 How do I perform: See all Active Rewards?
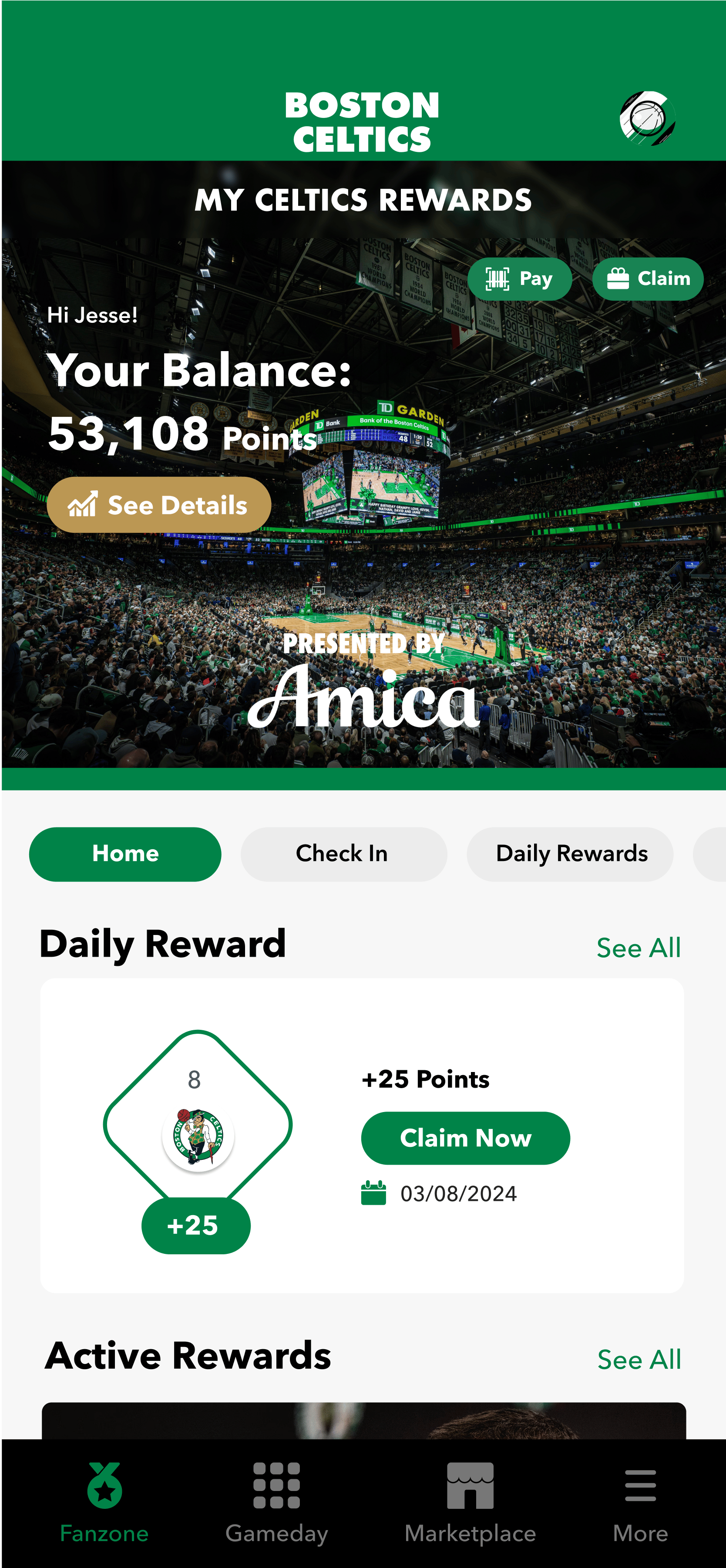[639, 1359]
